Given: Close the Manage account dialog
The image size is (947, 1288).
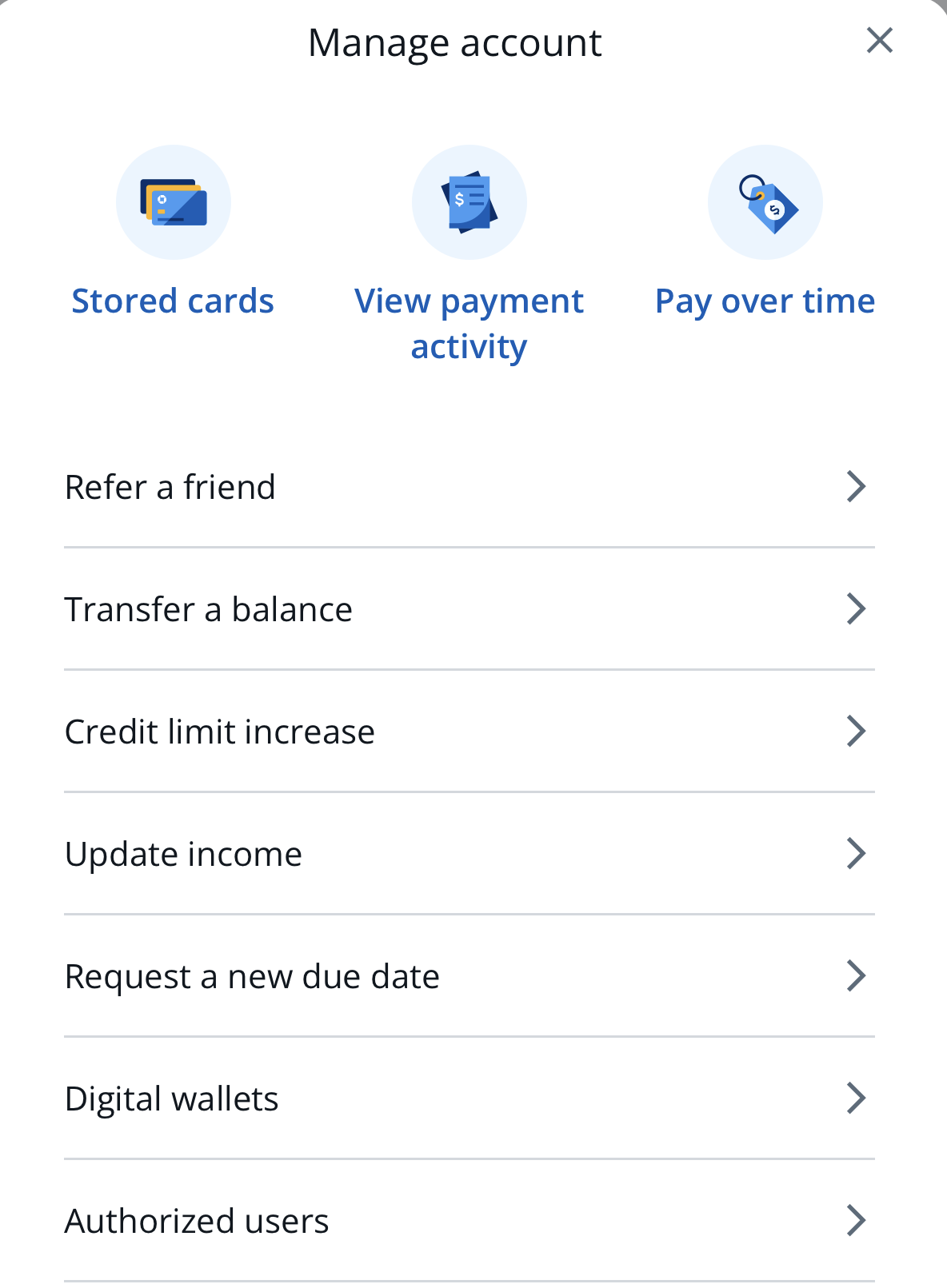Looking at the screenshot, I should pos(880,40).
